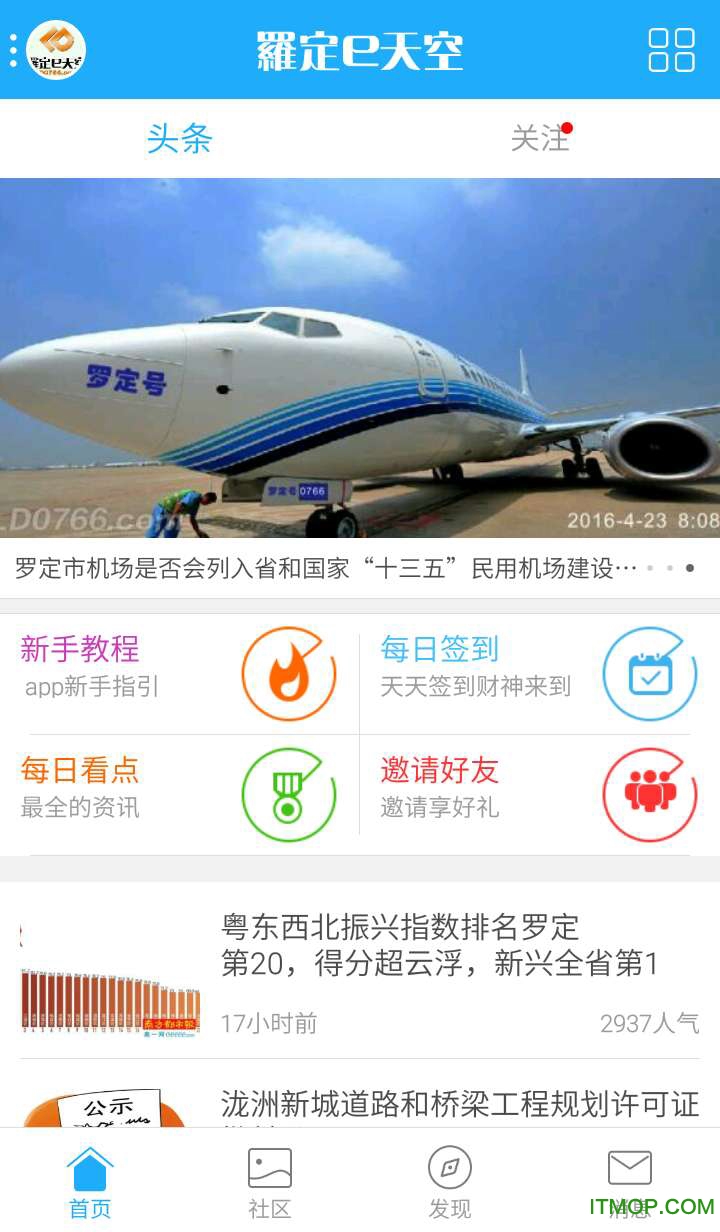Open the messages envelope tab
The image size is (720, 1232).
tap(630, 1175)
